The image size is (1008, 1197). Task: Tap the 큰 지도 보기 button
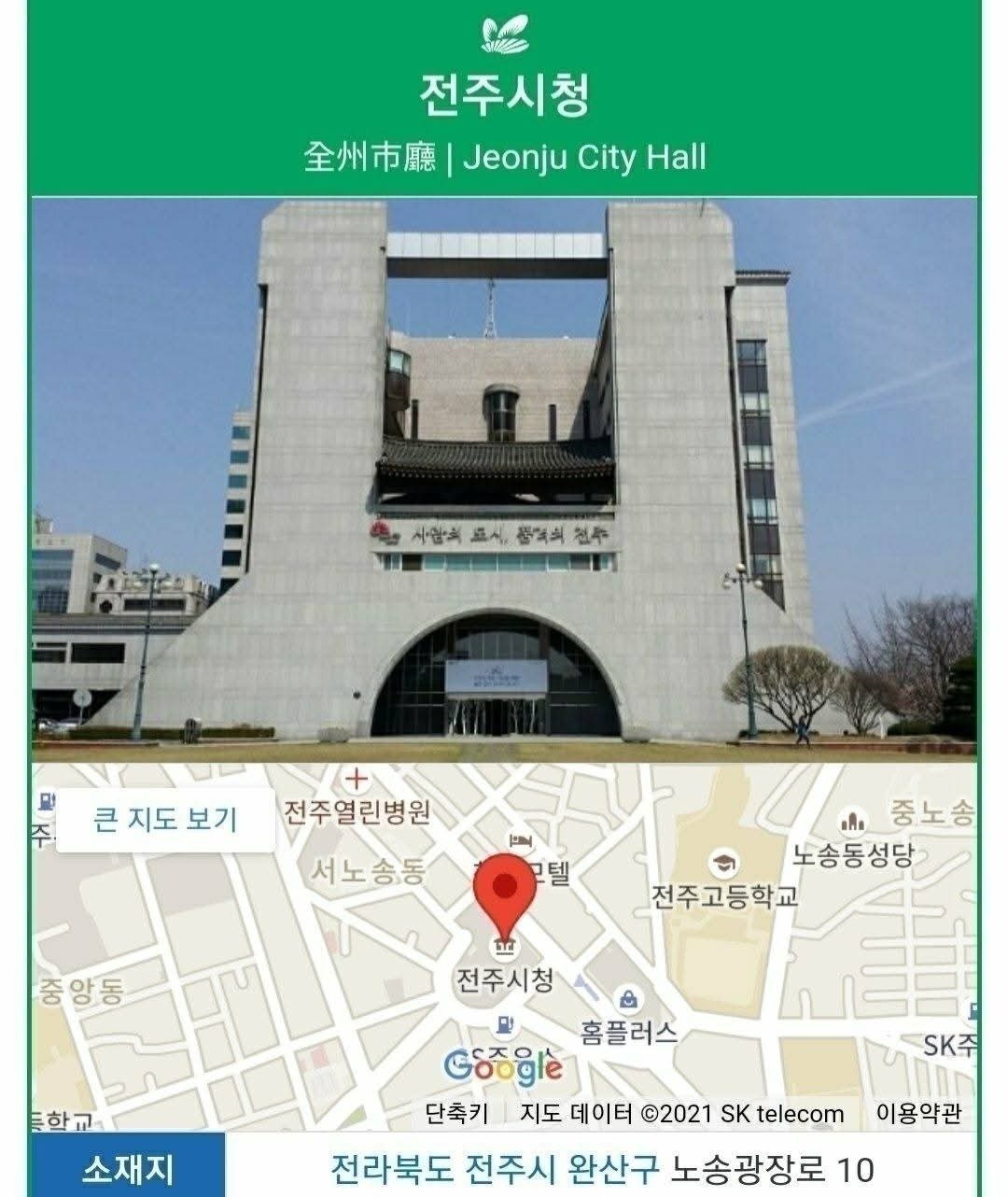166,820
